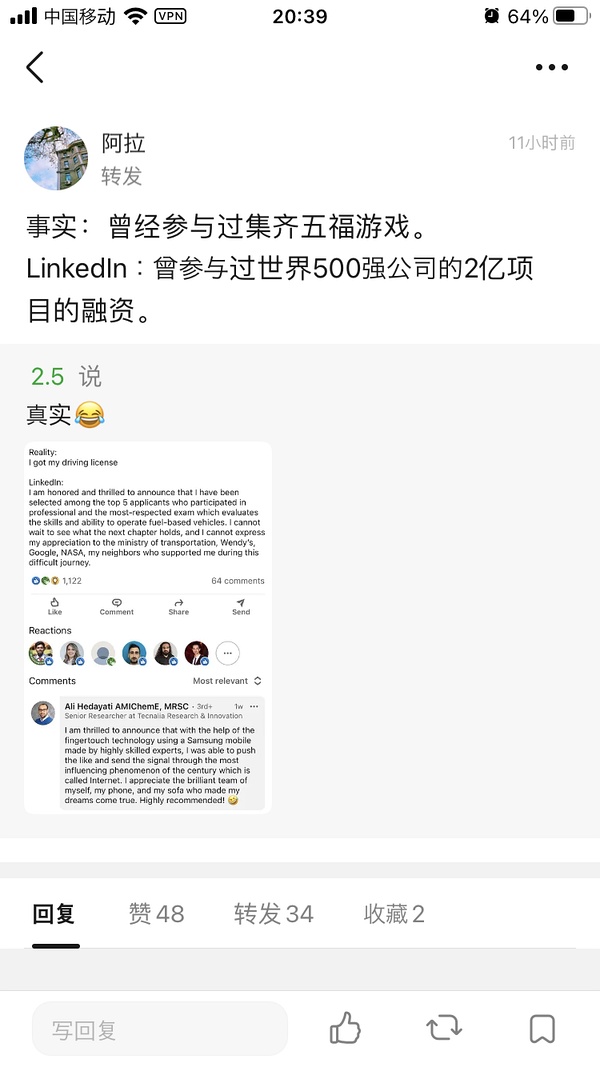
Task: Like this post with thumbs-up icon
Action: coord(345,1028)
